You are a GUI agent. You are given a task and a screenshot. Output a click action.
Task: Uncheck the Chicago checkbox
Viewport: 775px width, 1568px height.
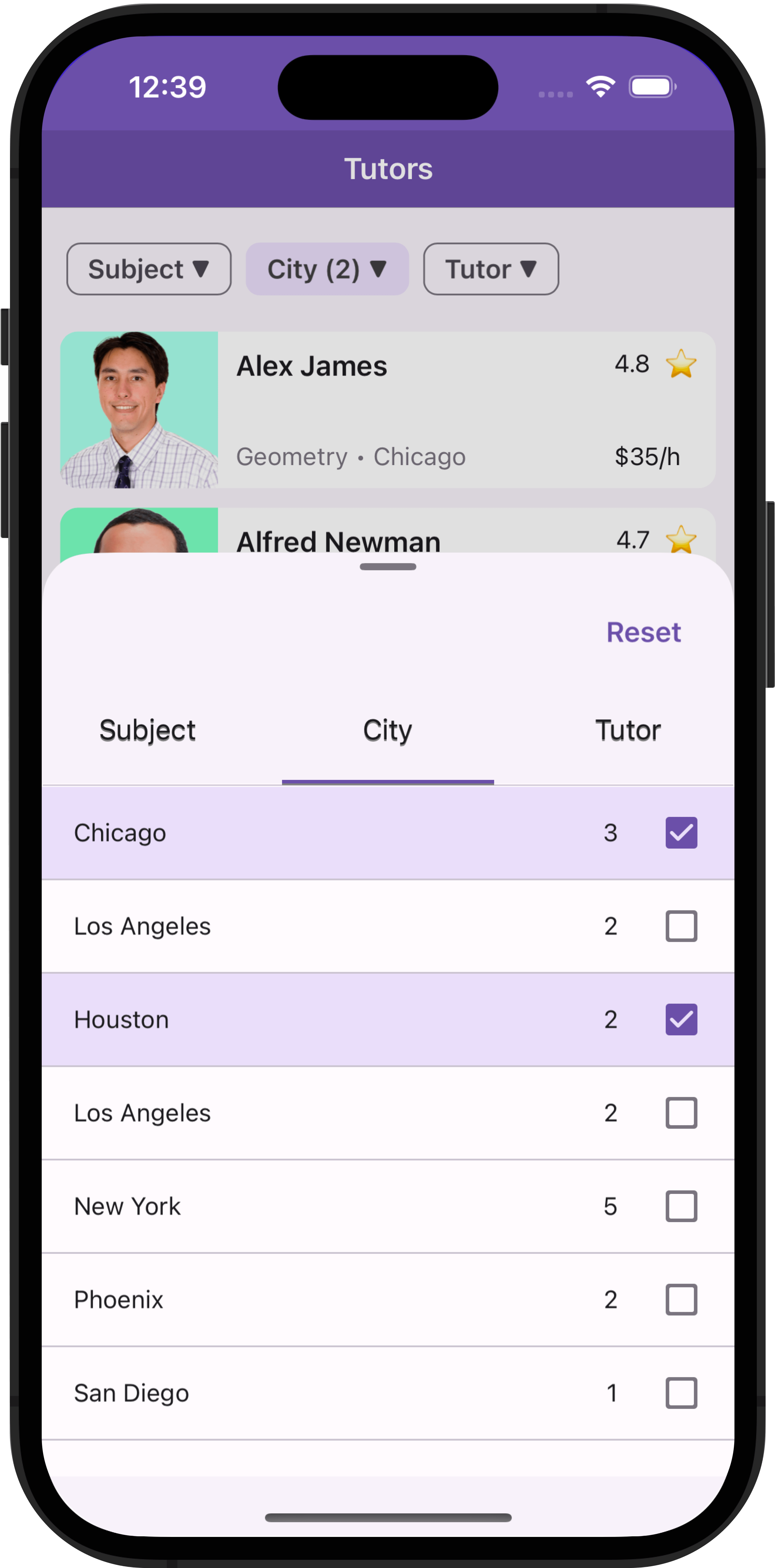[681, 833]
